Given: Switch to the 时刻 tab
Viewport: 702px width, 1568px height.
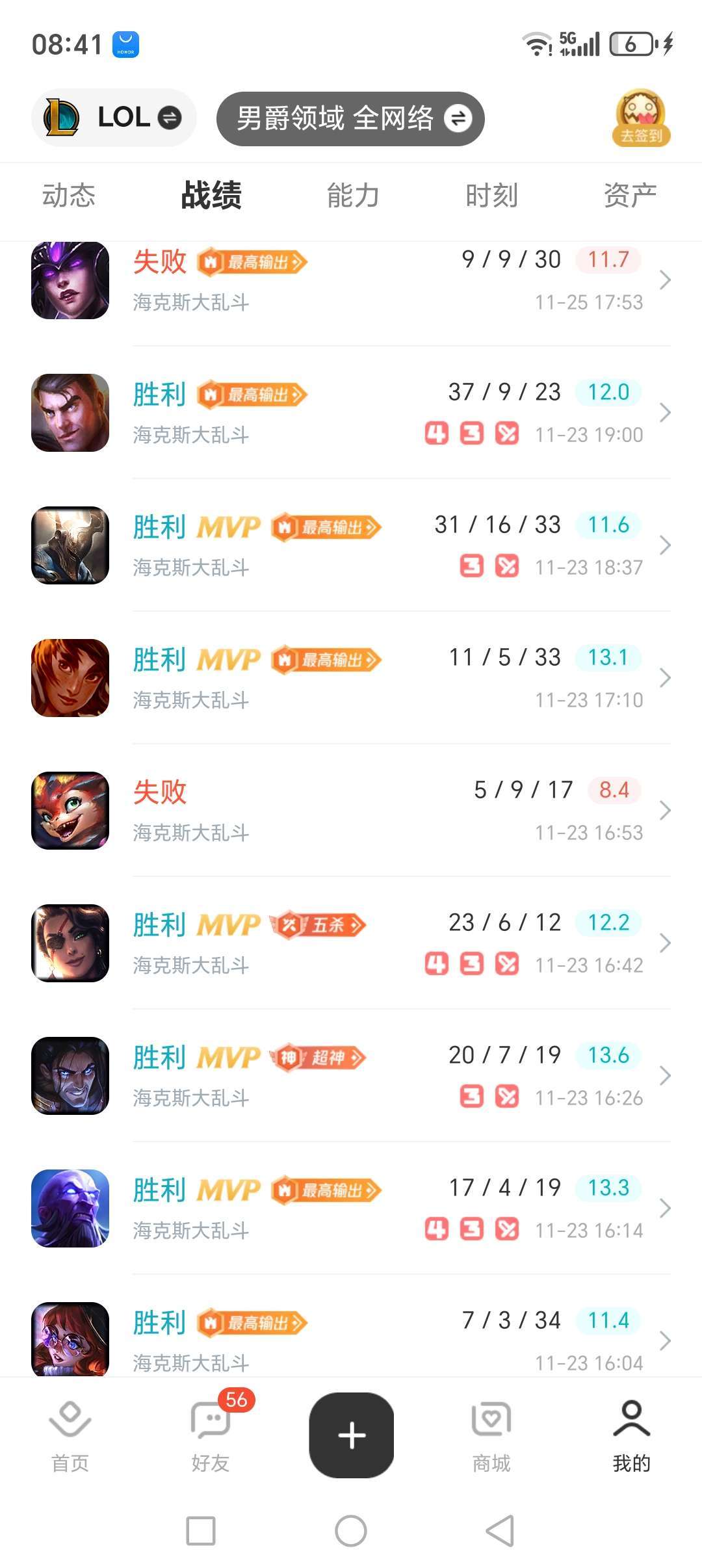Looking at the screenshot, I should pyautogui.click(x=491, y=195).
